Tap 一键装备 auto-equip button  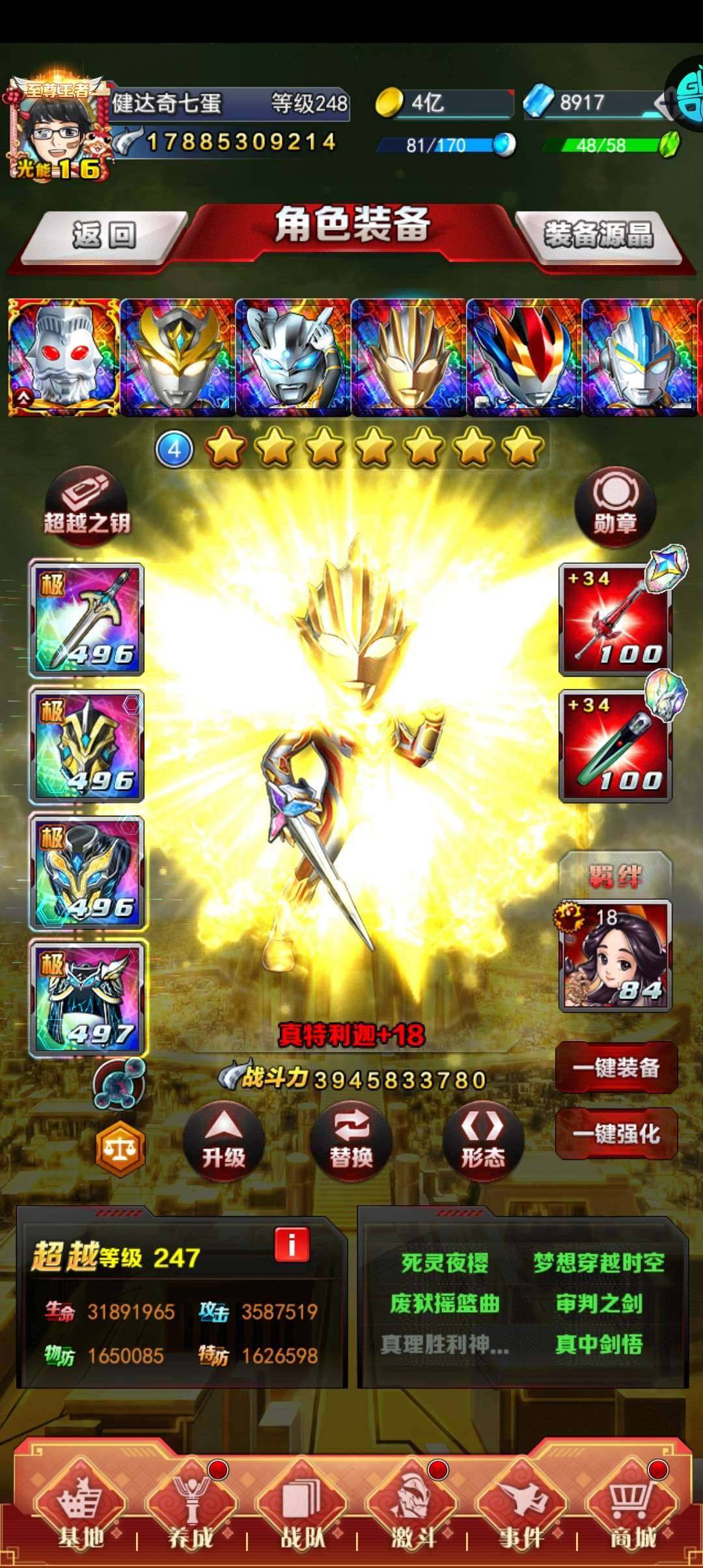coord(616,1068)
